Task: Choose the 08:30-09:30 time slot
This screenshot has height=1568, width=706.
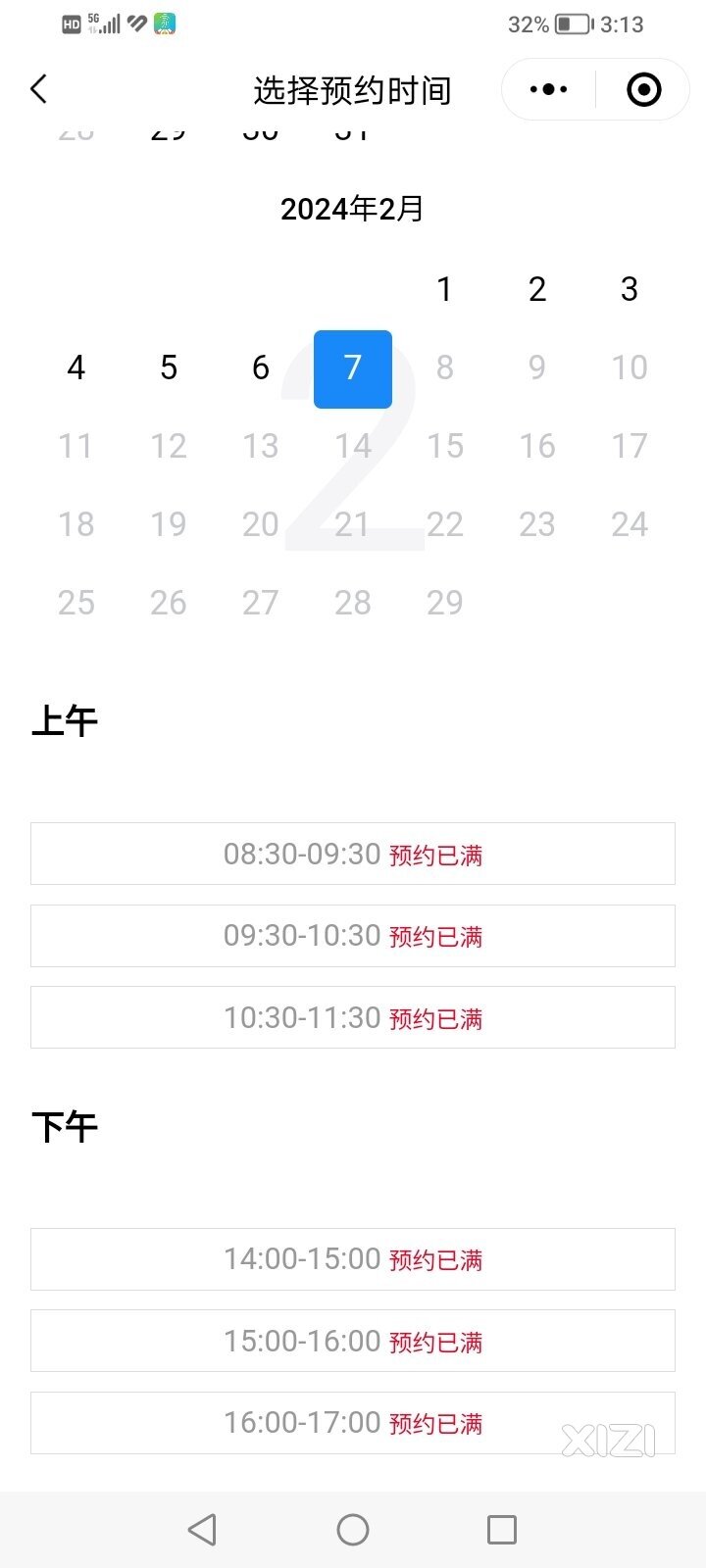Action: point(353,854)
